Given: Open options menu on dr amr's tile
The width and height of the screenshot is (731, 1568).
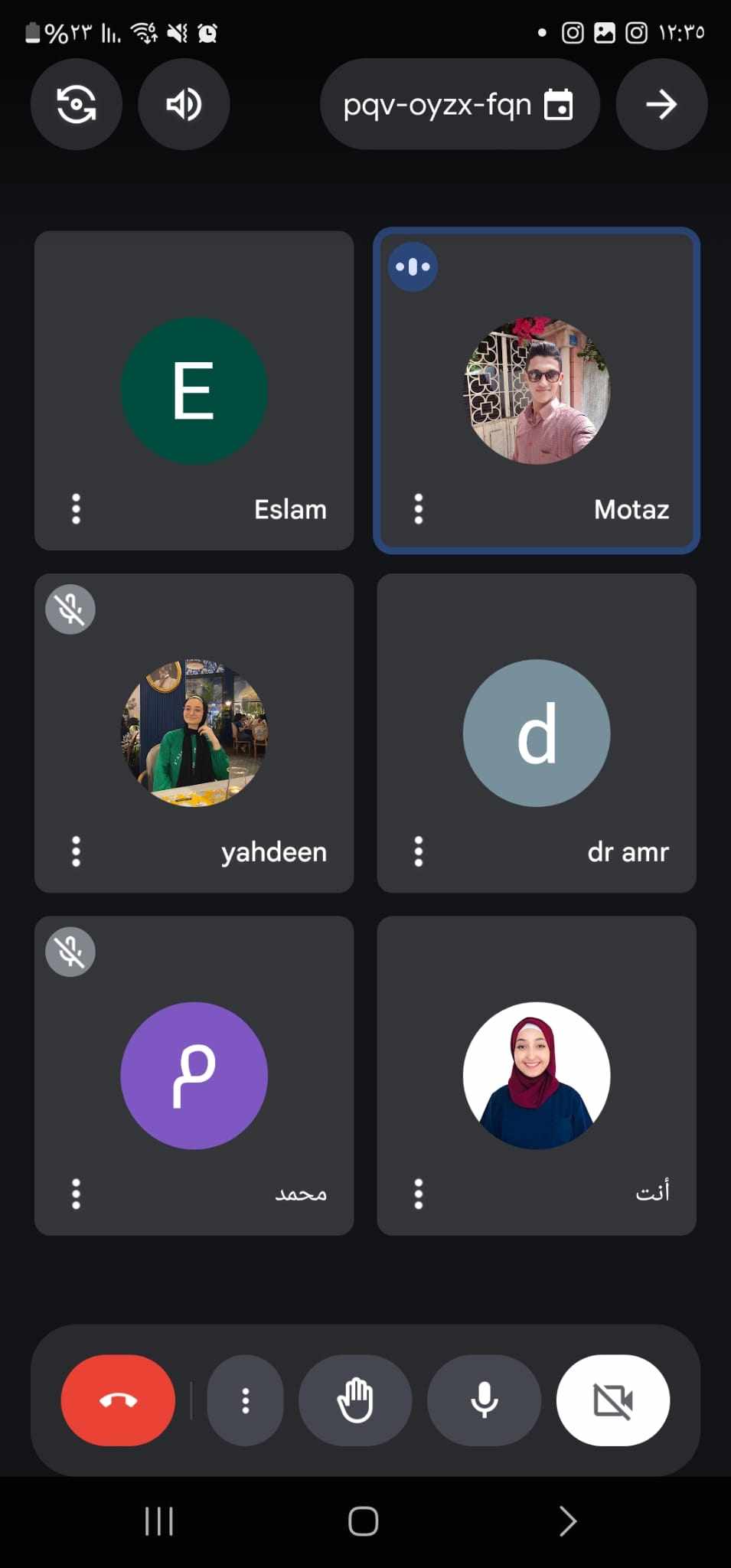Looking at the screenshot, I should point(418,851).
